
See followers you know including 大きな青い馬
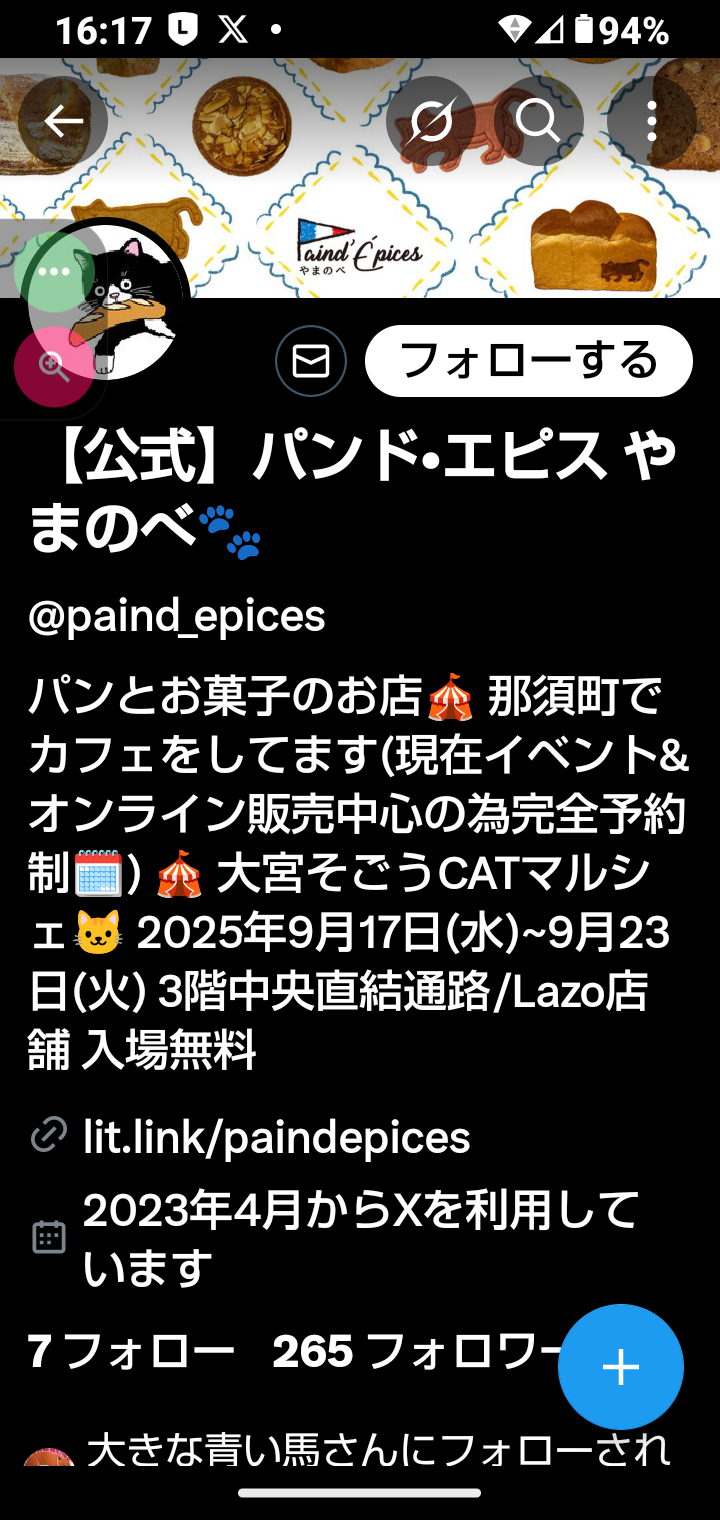(x=378, y=1450)
